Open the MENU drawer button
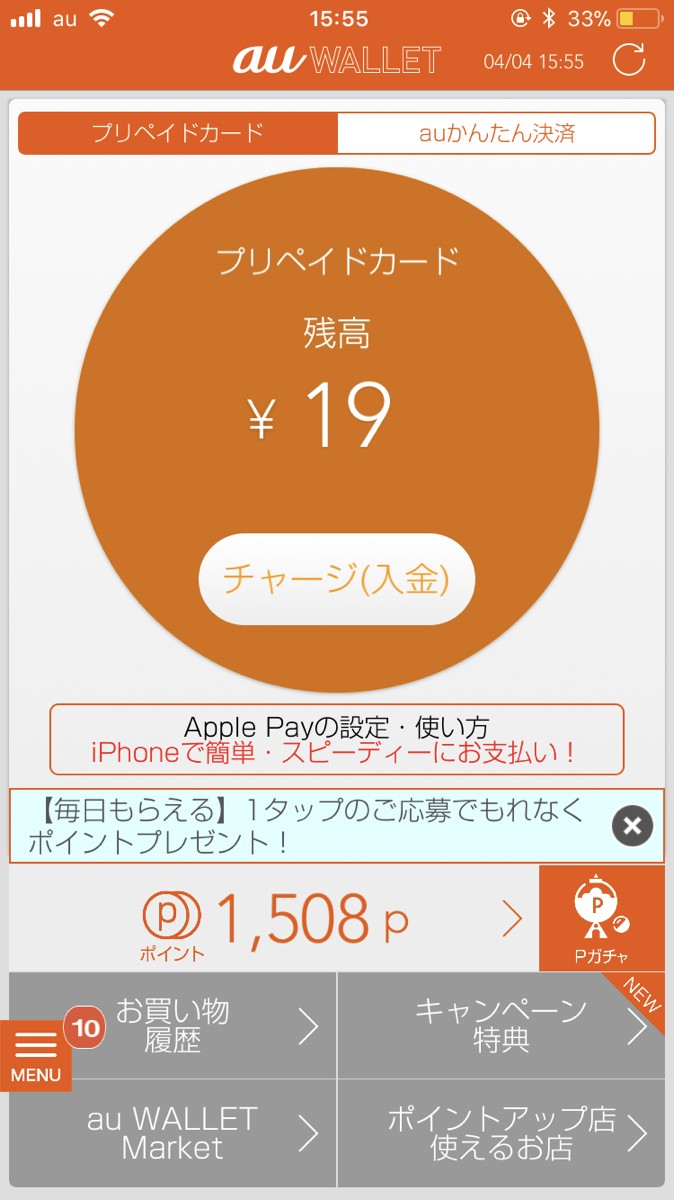Screen dimensions: 674x1200 [x=36, y=1056]
